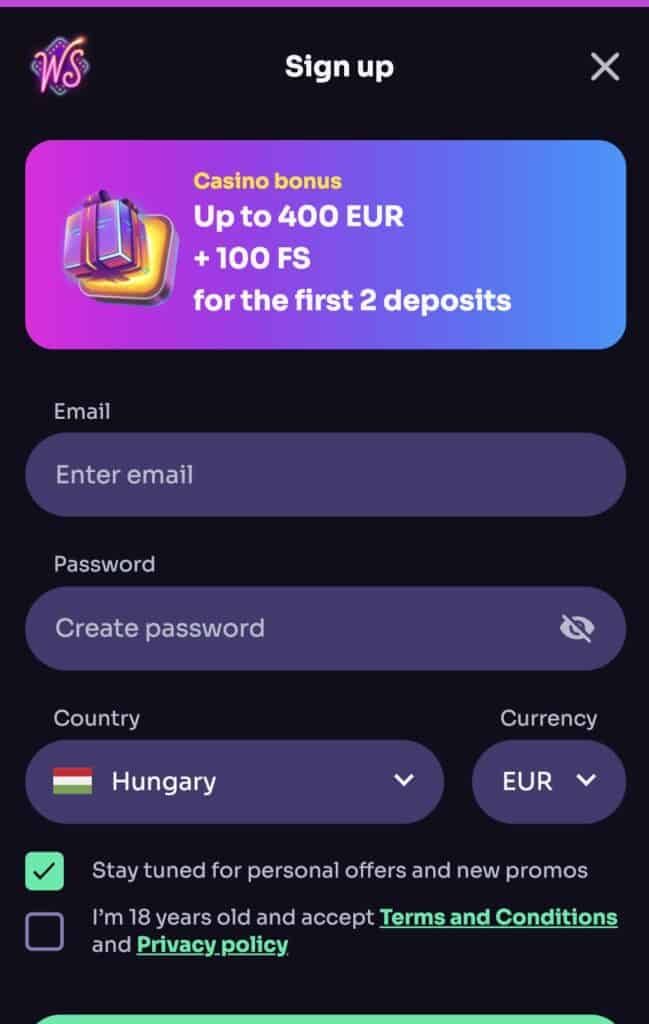Open the EUR currency dropdown
Viewport: 649px width, 1024px height.
pyautogui.click(x=548, y=781)
